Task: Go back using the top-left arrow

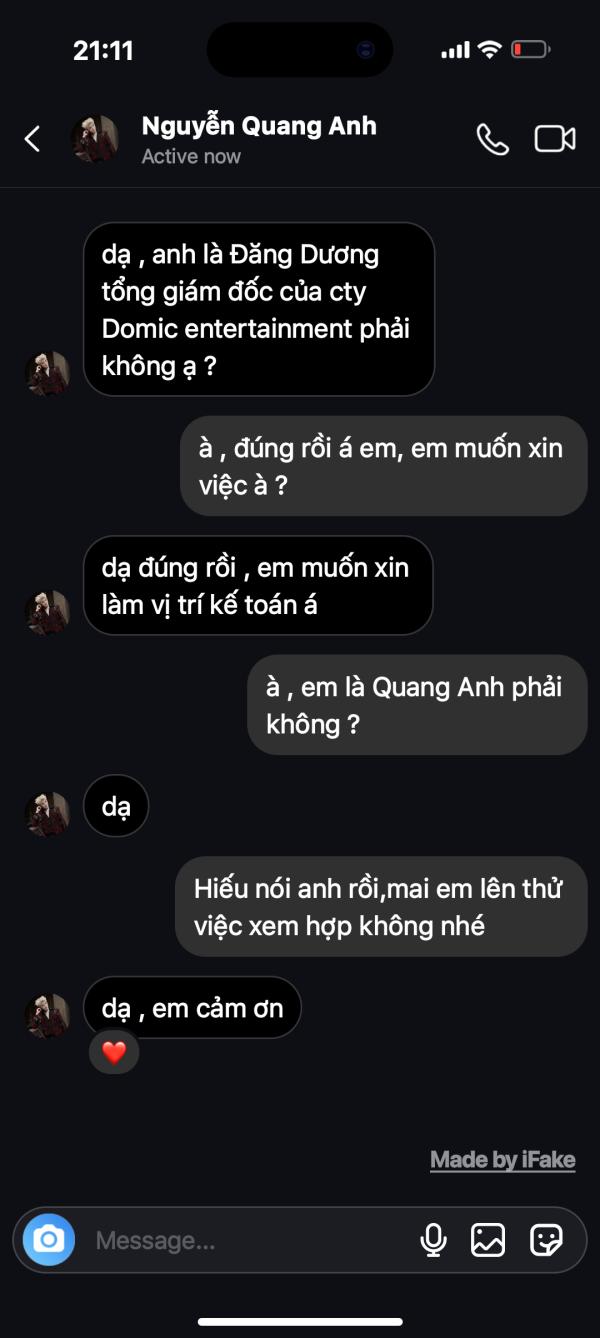Action: pyautogui.click(x=32, y=139)
